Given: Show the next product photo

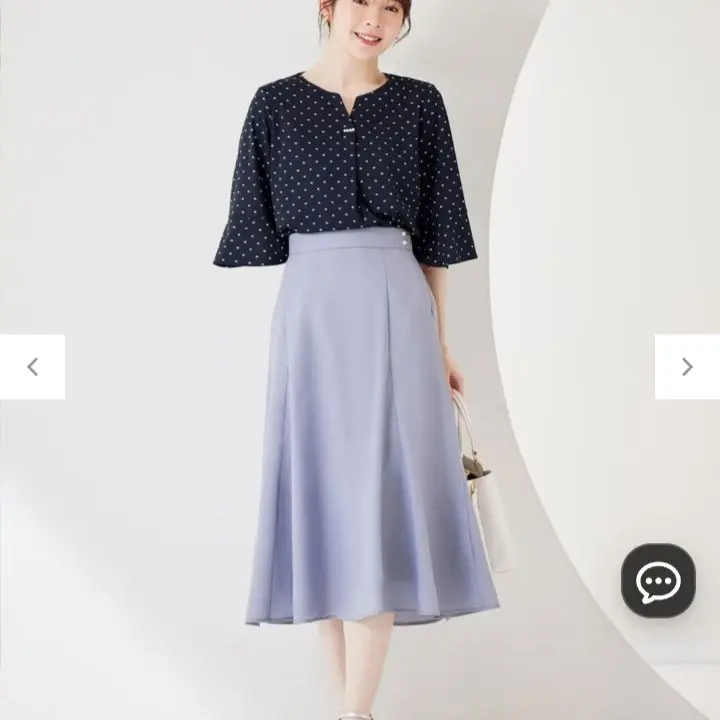Looking at the screenshot, I should click(x=687, y=367).
